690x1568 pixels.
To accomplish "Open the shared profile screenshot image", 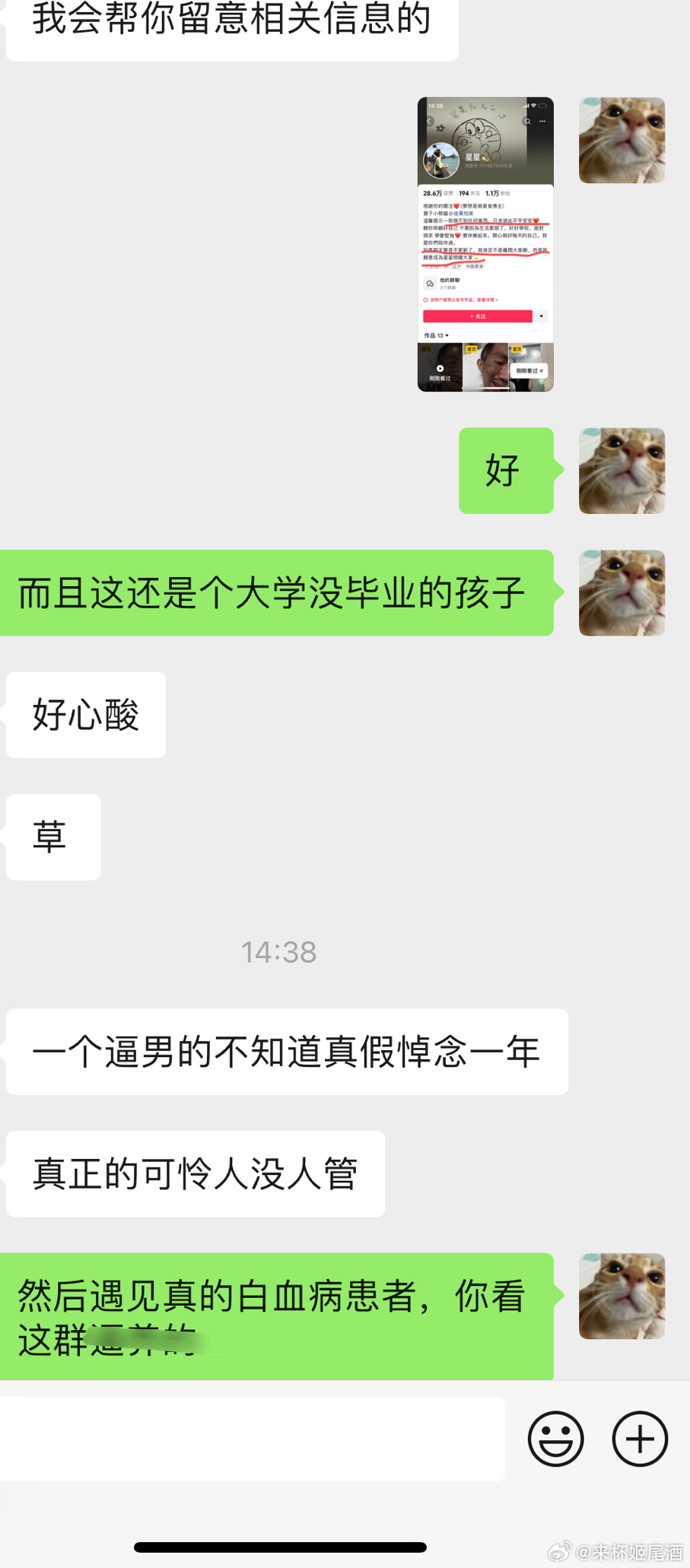I will click(x=485, y=244).
